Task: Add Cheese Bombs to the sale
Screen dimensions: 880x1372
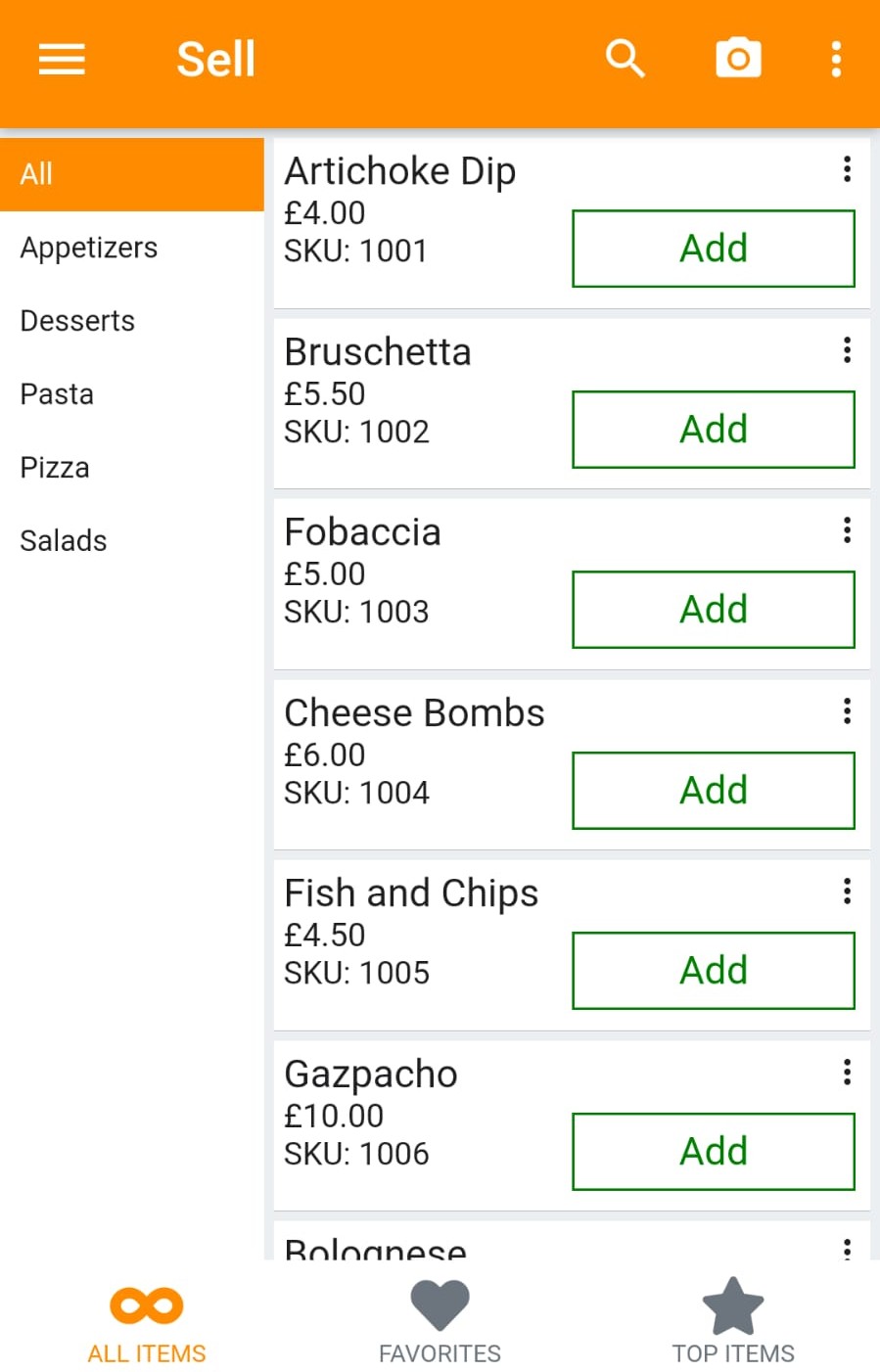Action: [713, 790]
